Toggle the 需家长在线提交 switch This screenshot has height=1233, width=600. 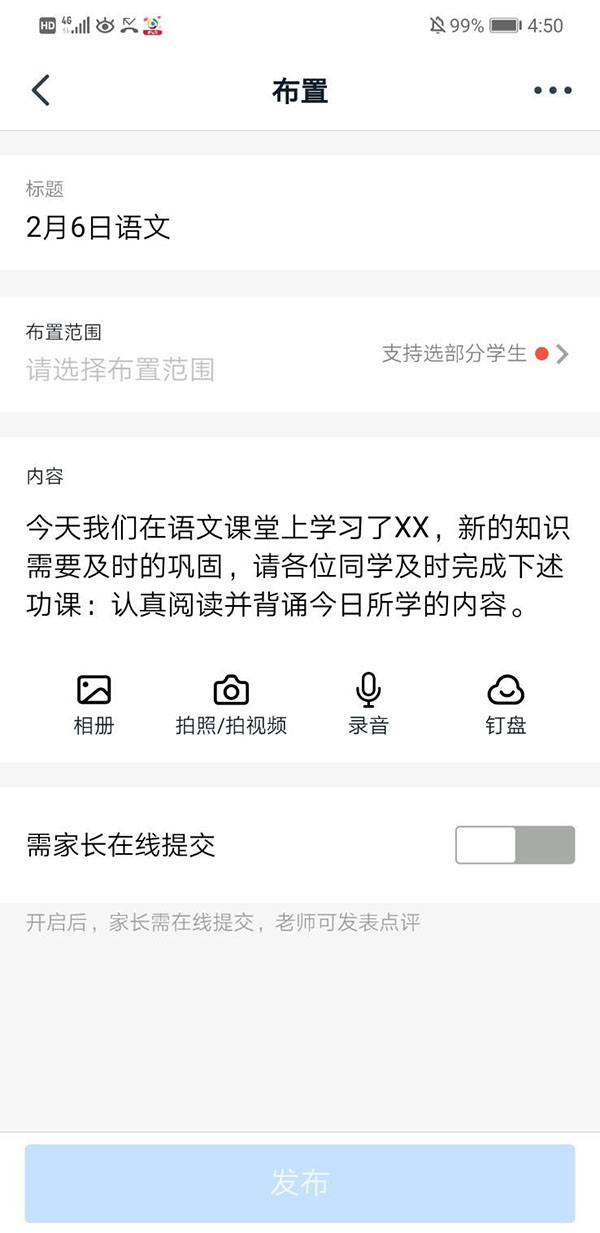515,845
